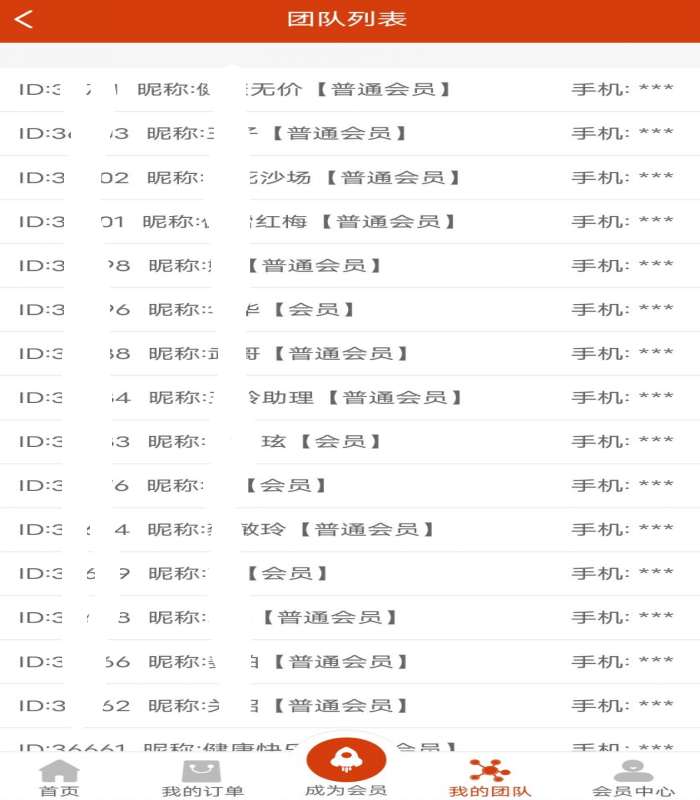Tap the 成为会员 rocket button
Viewport: 700px width, 800px height.
pyautogui.click(x=346, y=762)
